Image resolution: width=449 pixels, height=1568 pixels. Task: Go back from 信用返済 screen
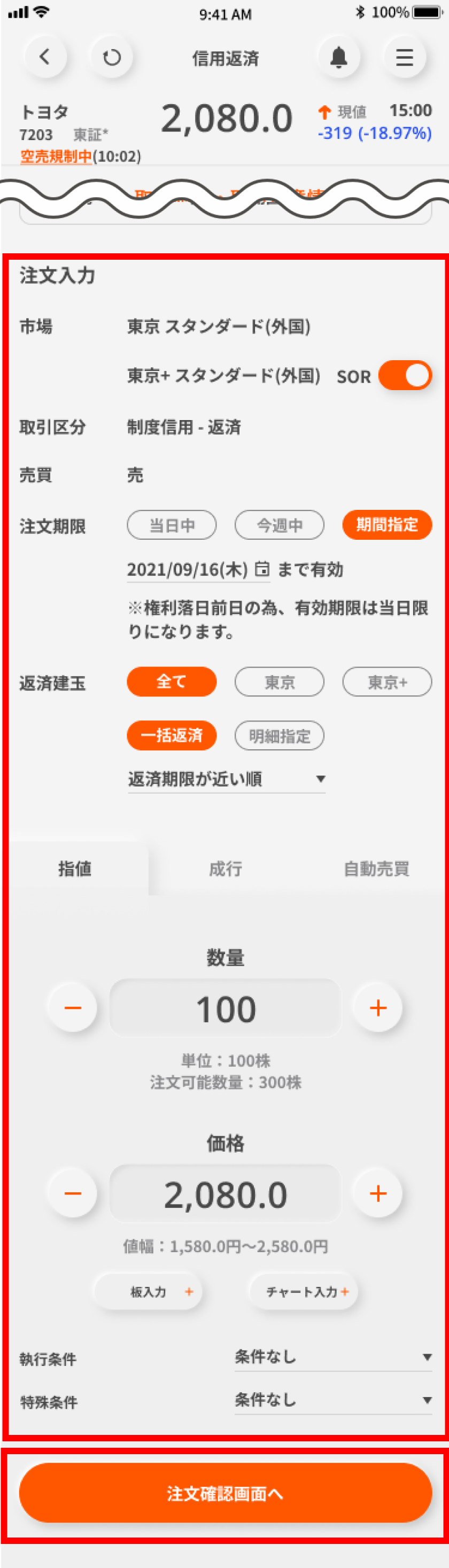pos(45,57)
